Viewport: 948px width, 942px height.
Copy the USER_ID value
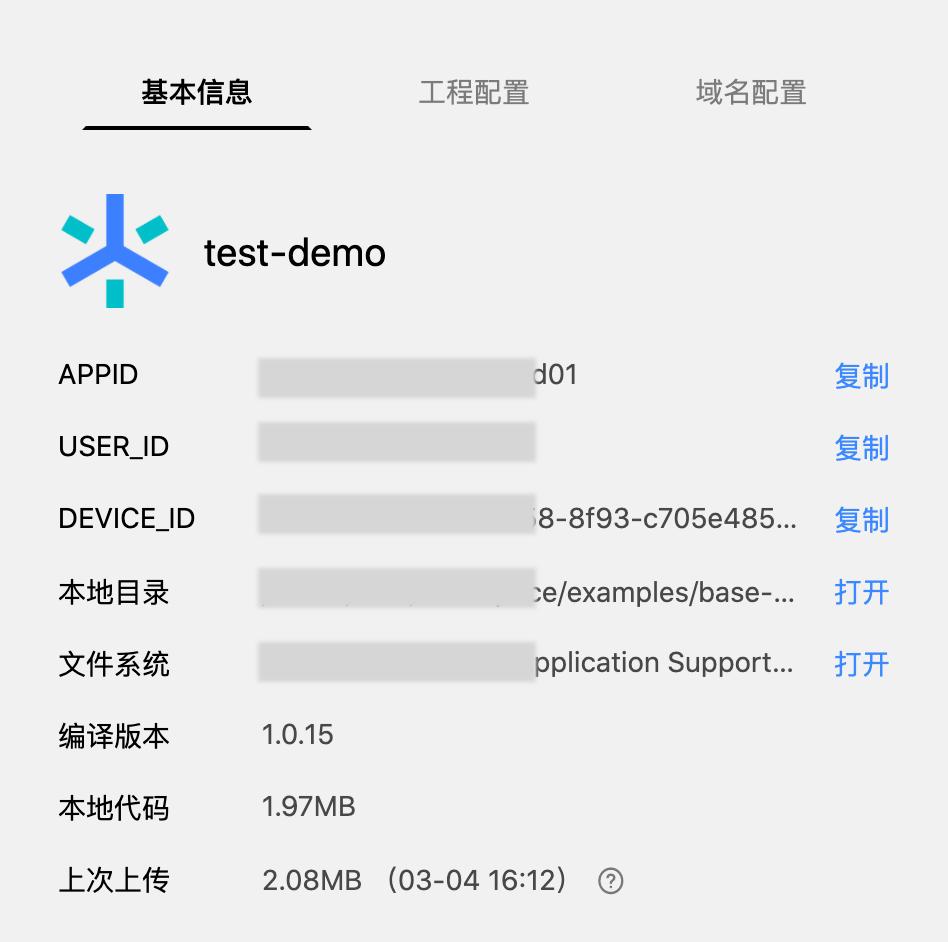pyautogui.click(x=861, y=448)
